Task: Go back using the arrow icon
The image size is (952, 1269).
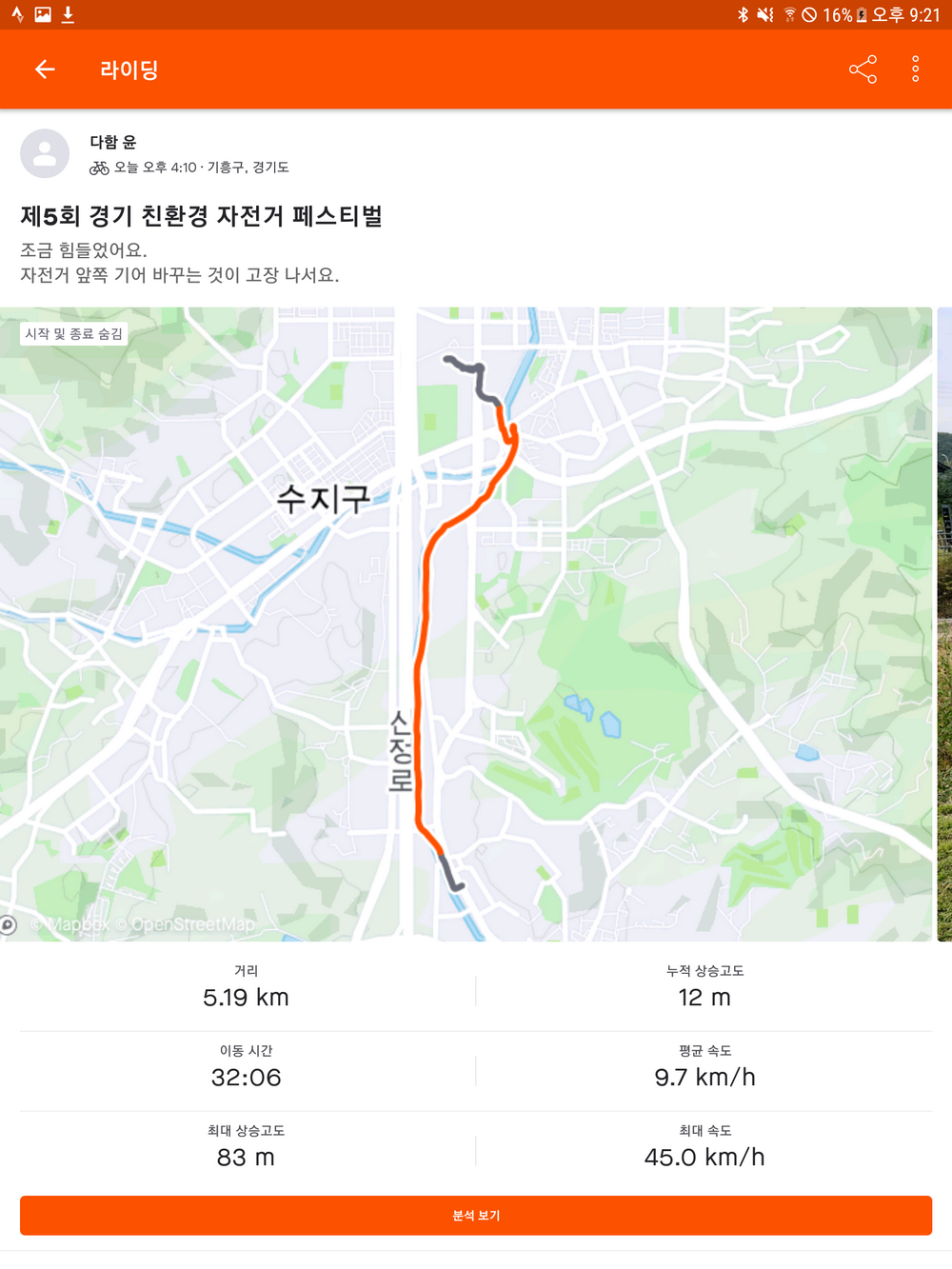Action: (45, 69)
